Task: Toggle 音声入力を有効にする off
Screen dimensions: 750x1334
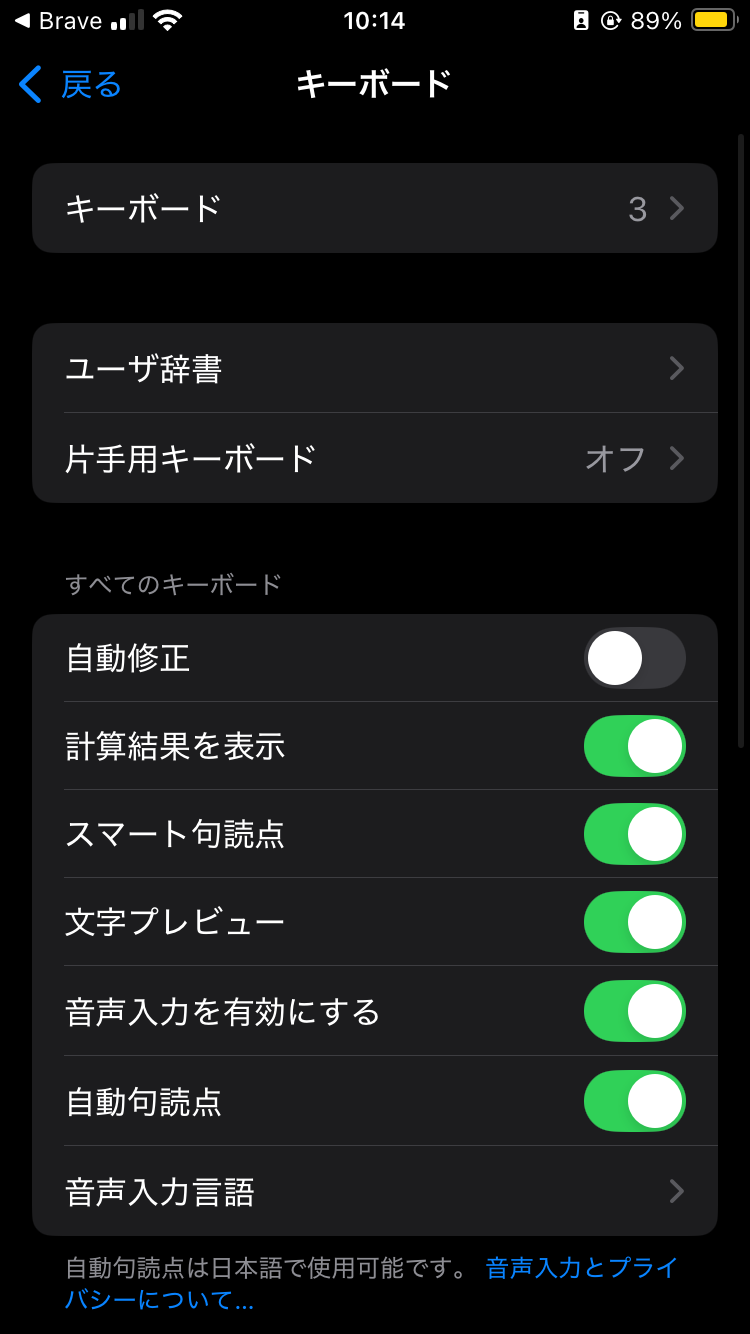Action: pyautogui.click(x=634, y=1012)
